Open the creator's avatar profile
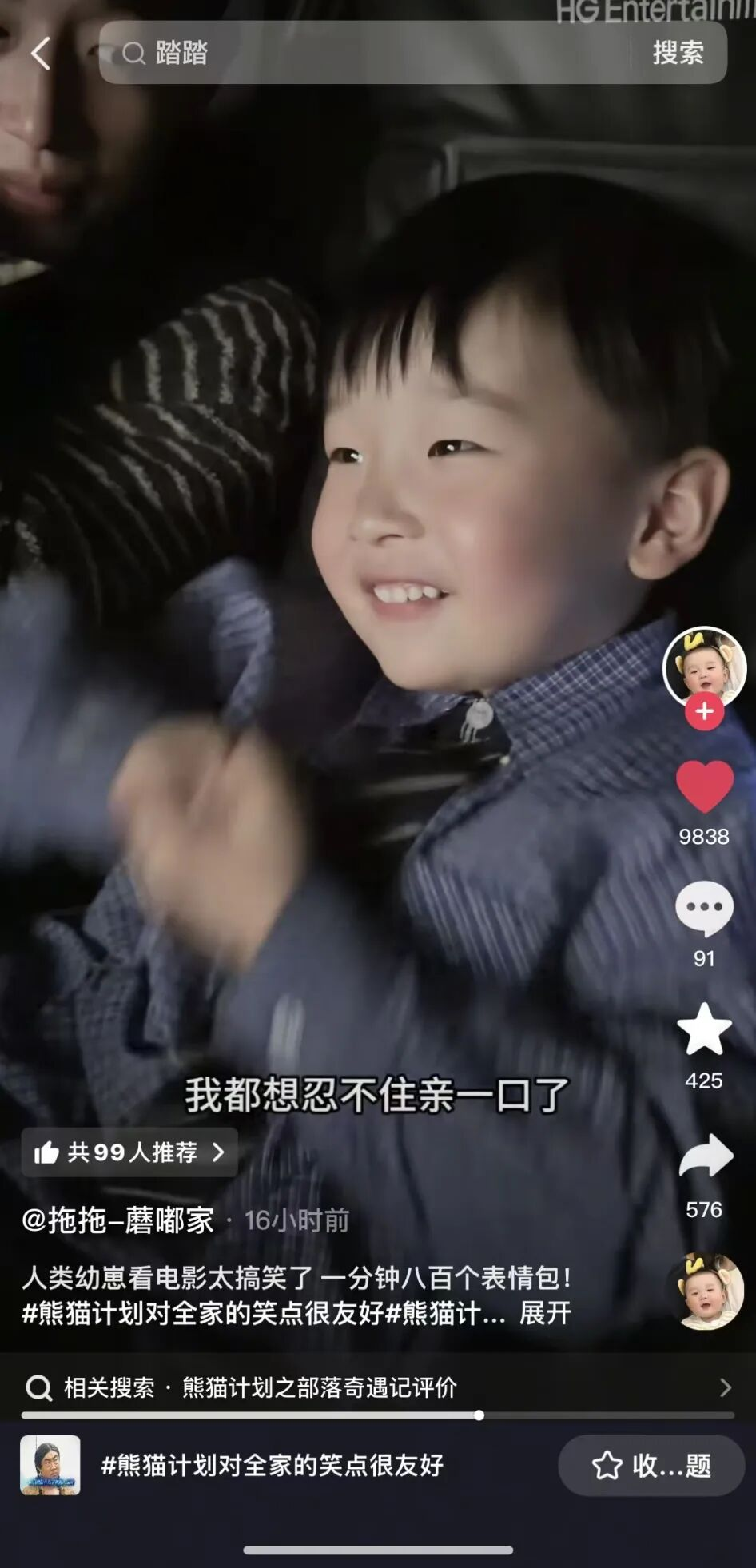The height and width of the screenshot is (1568, 756). tap(704, 667)
